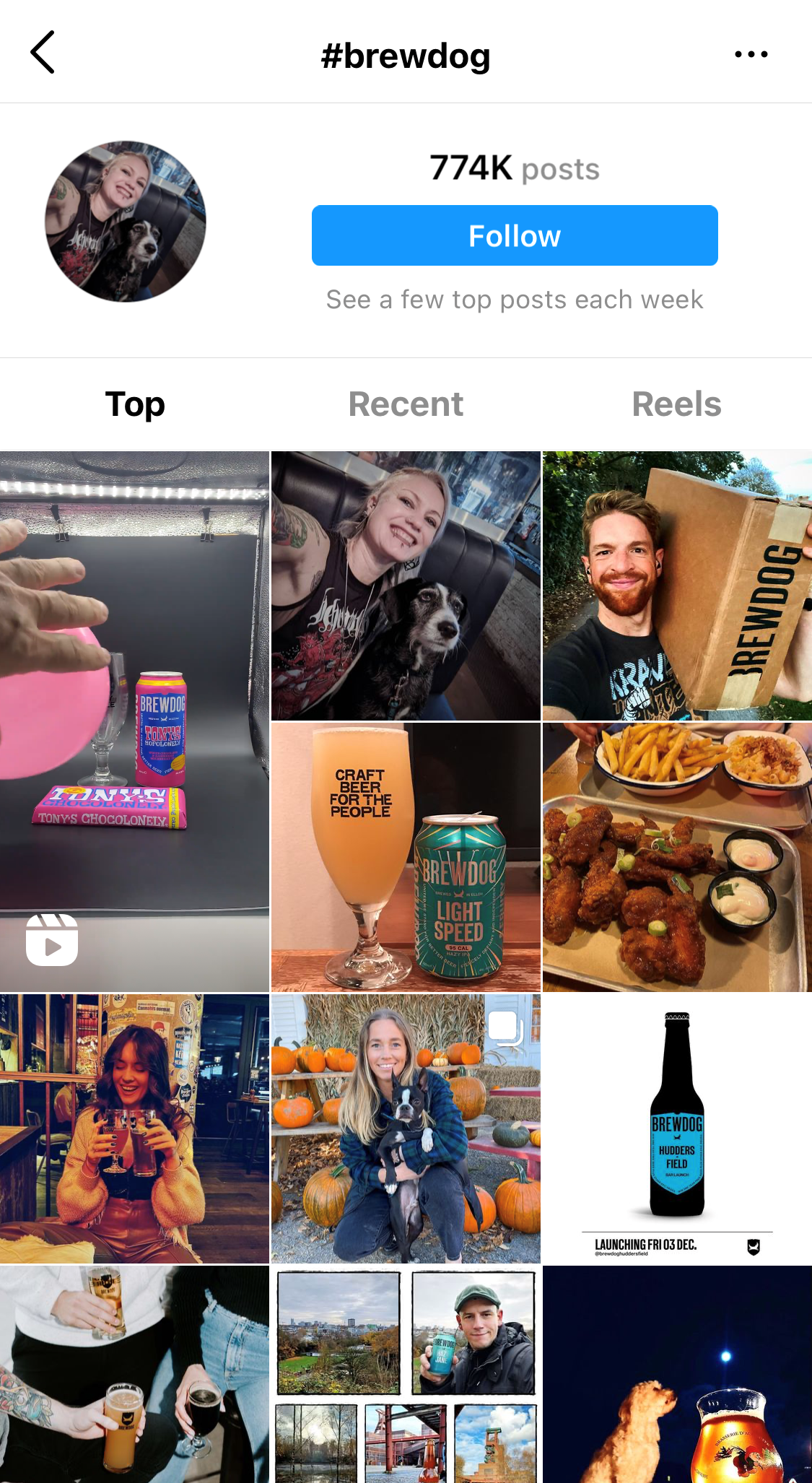Open the man holding BrewDog box post
The width and height of the screenshot is (812, 1483).
tap(676, 585)
